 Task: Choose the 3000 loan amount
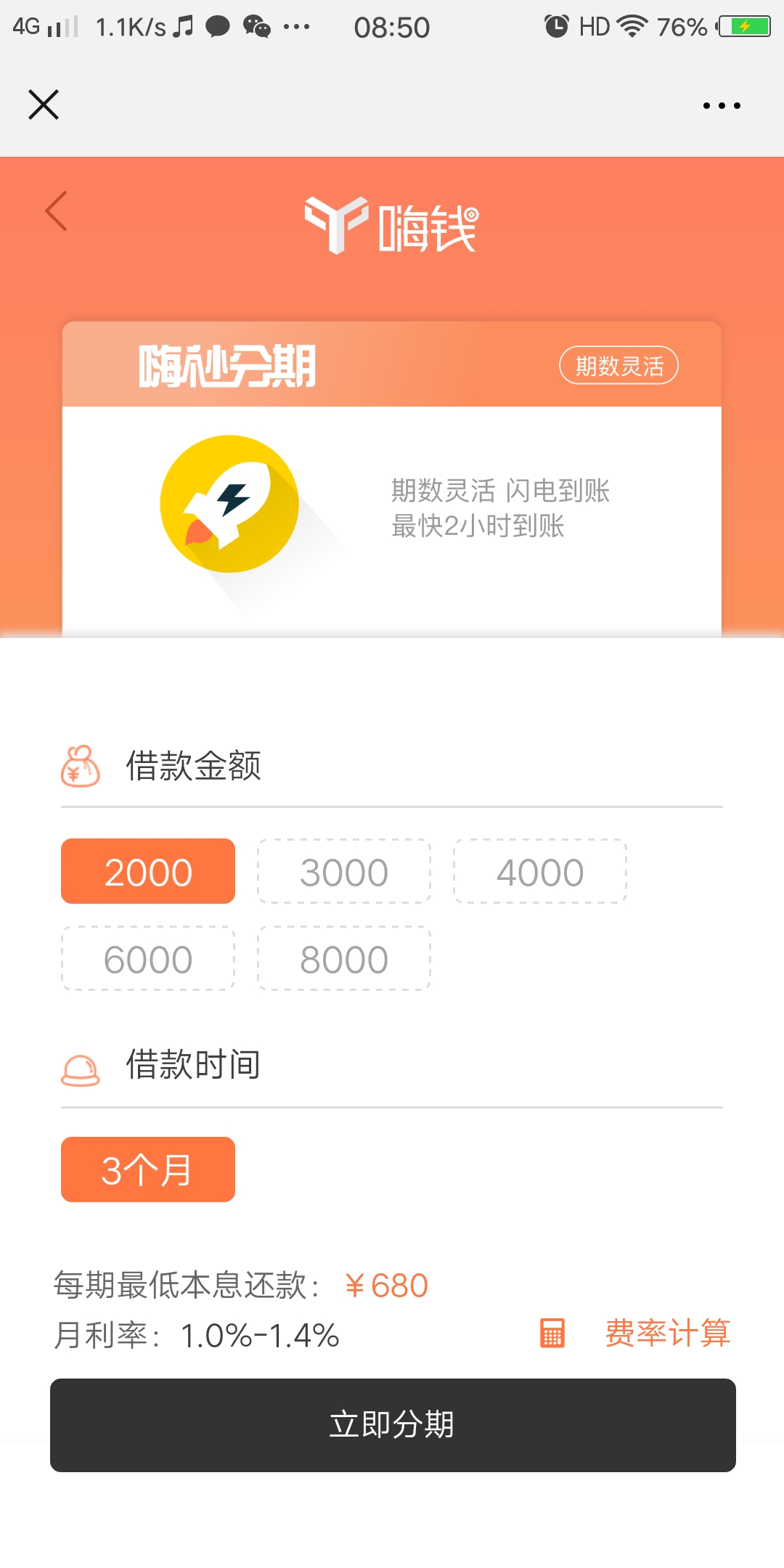pyautogui.click(x=344, y=871)
